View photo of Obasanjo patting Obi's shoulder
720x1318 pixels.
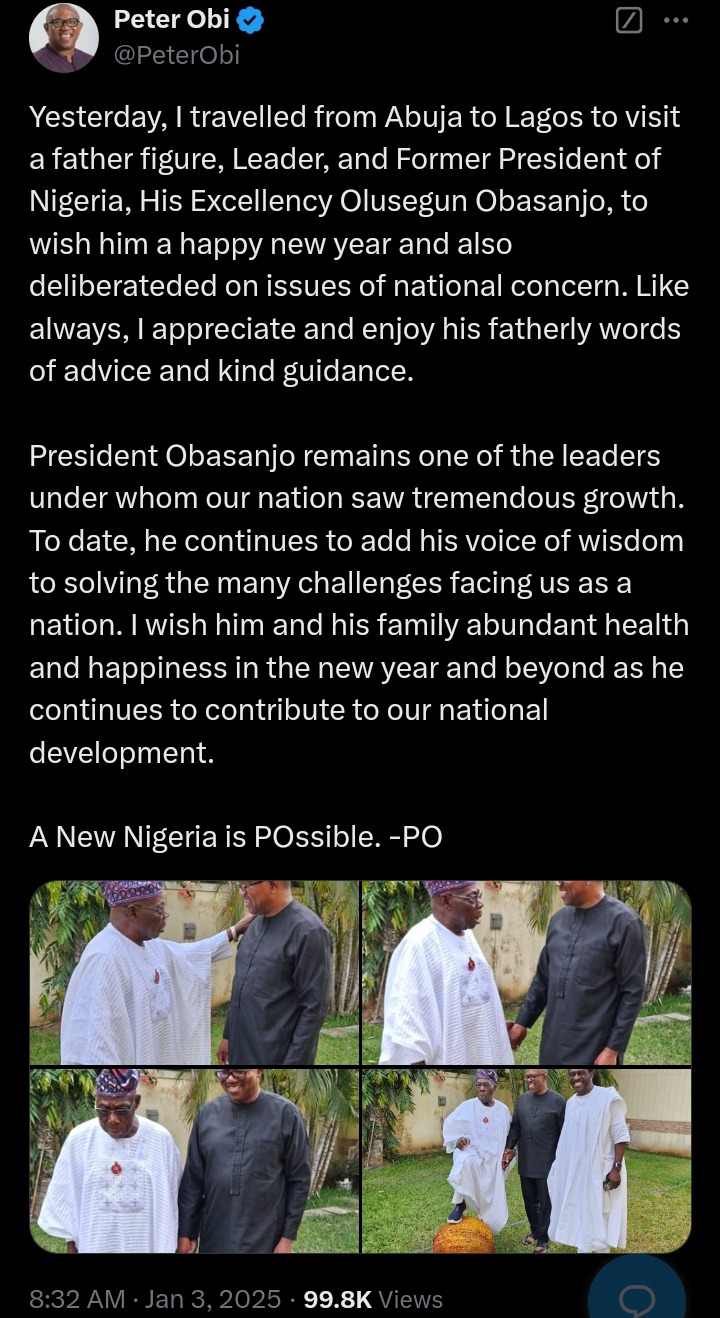pyautogui.click(x=194, y=972)
